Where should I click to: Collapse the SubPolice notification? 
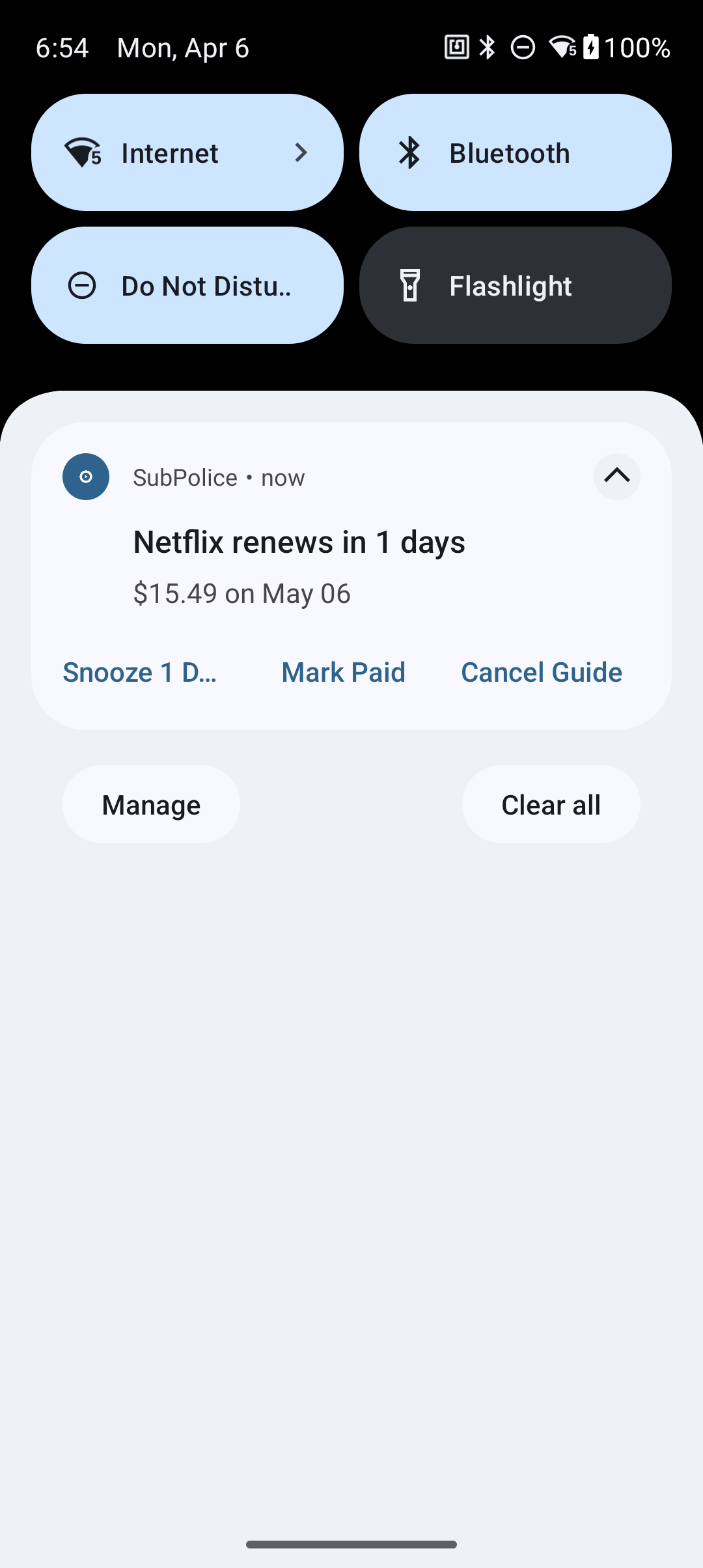(x=616, y=477)
